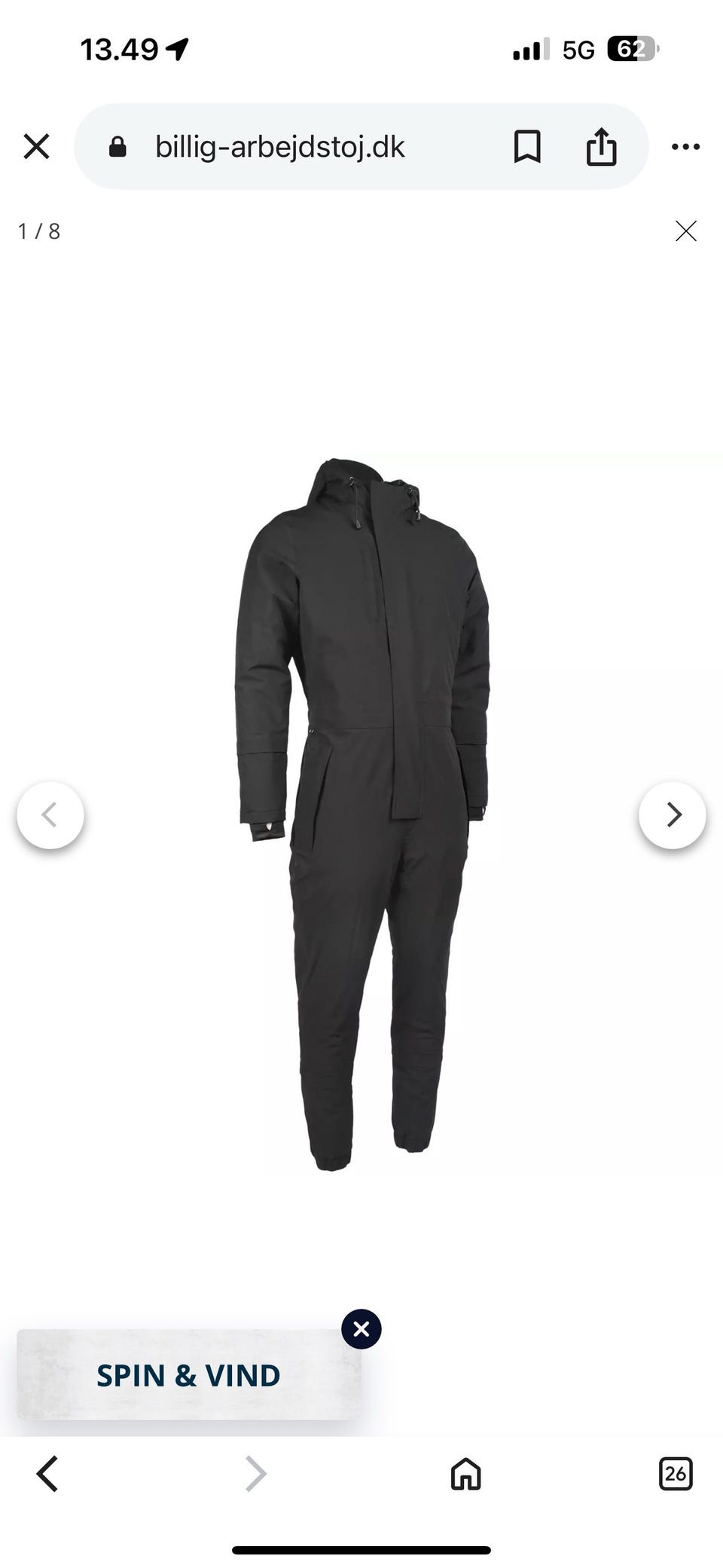Dismiss the SPIN & VIND banner
Screen dimensions: 723x1568
pyautogui.click(x=361, y=1329)
